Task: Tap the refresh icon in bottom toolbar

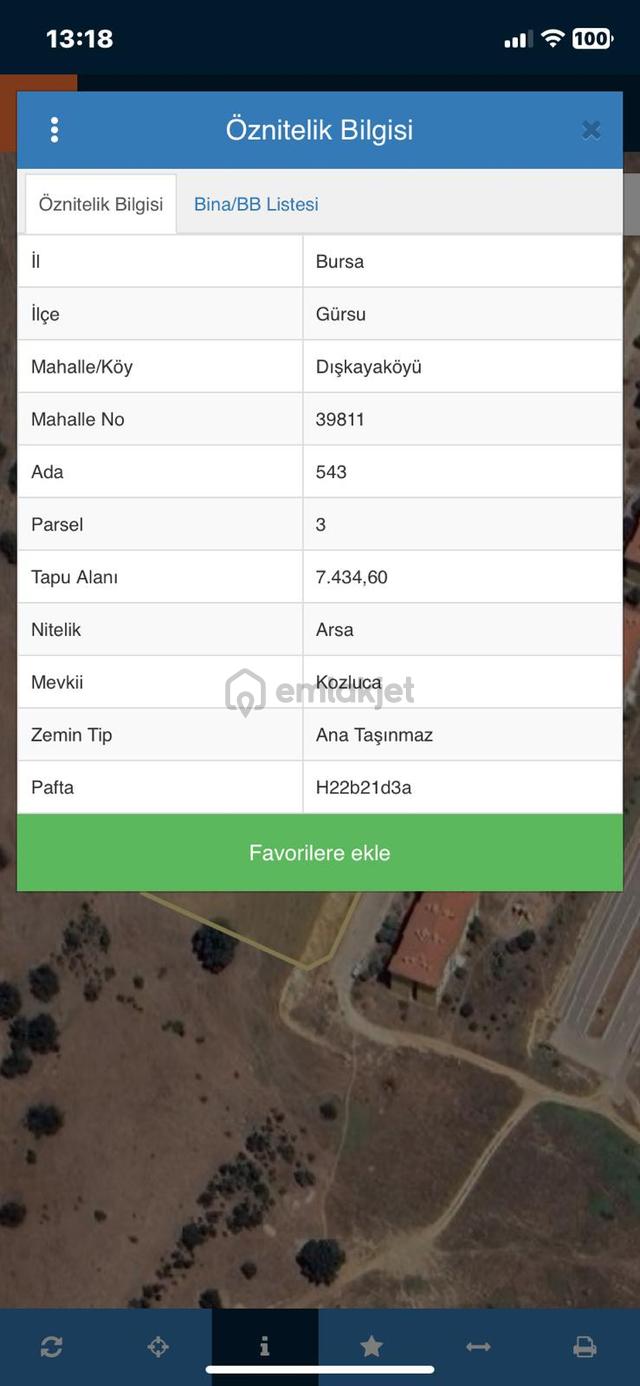Action: coord(52,1347)
